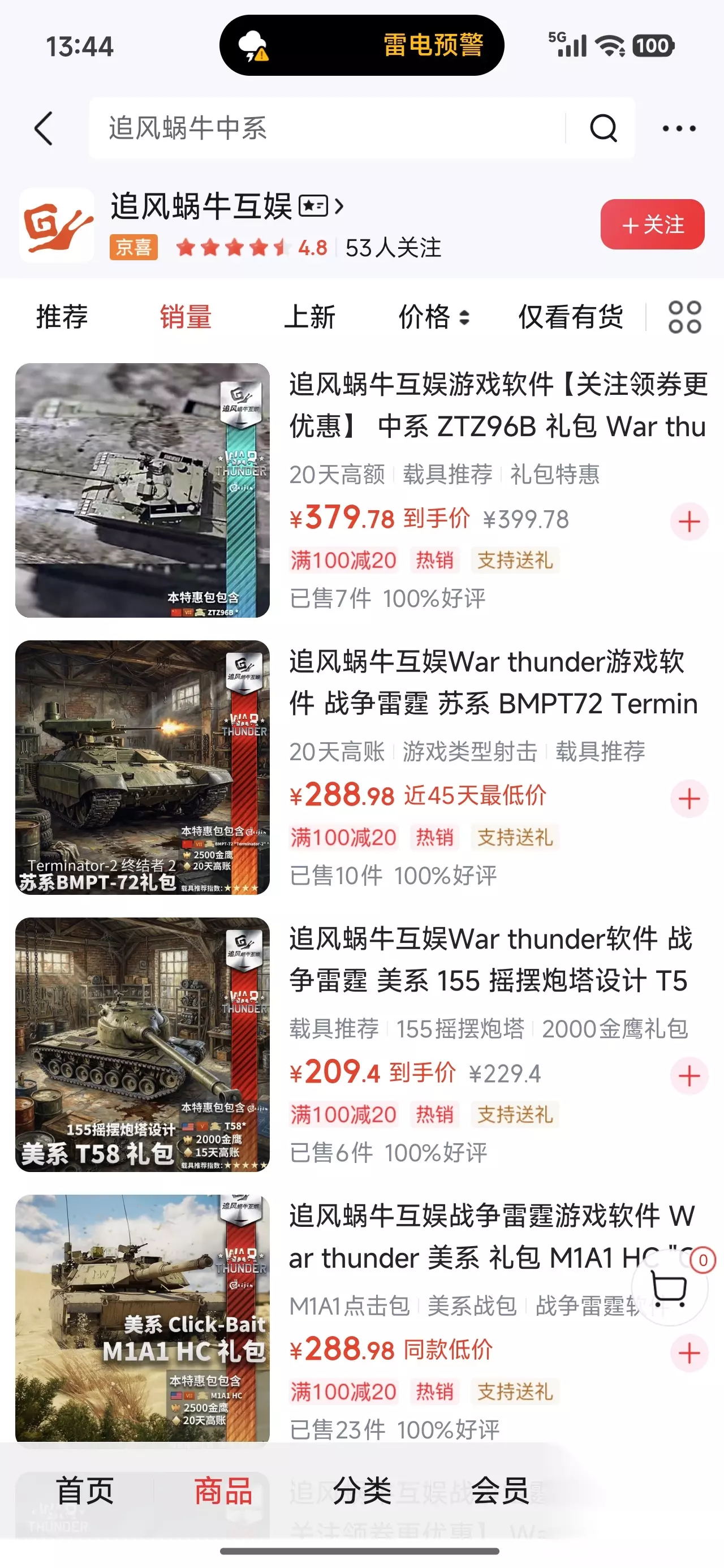Add 美系 T58 礼包 to cart
The width and height of the screenshot is (724, 1568).
689,1075
